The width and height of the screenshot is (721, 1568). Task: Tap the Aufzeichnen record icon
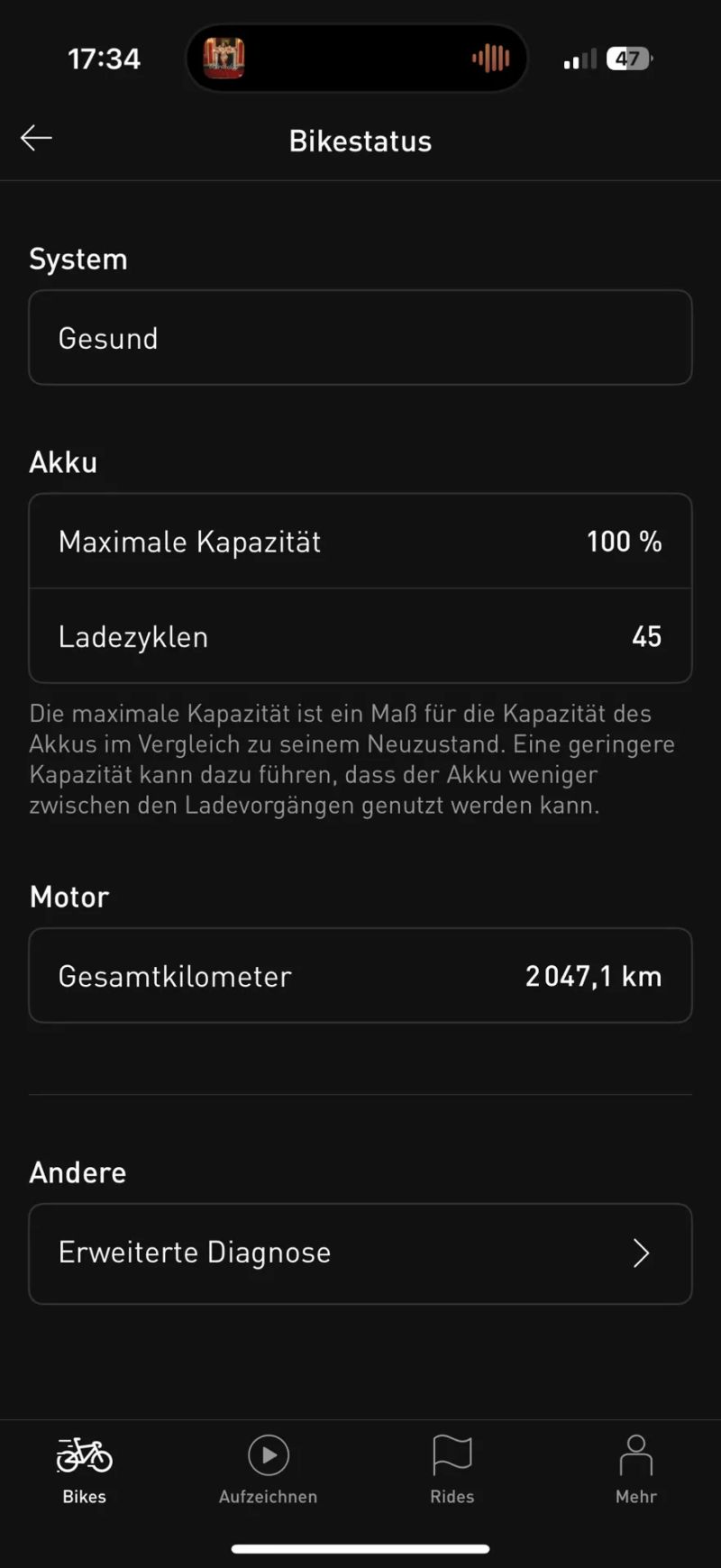(x=267, y=1454)
